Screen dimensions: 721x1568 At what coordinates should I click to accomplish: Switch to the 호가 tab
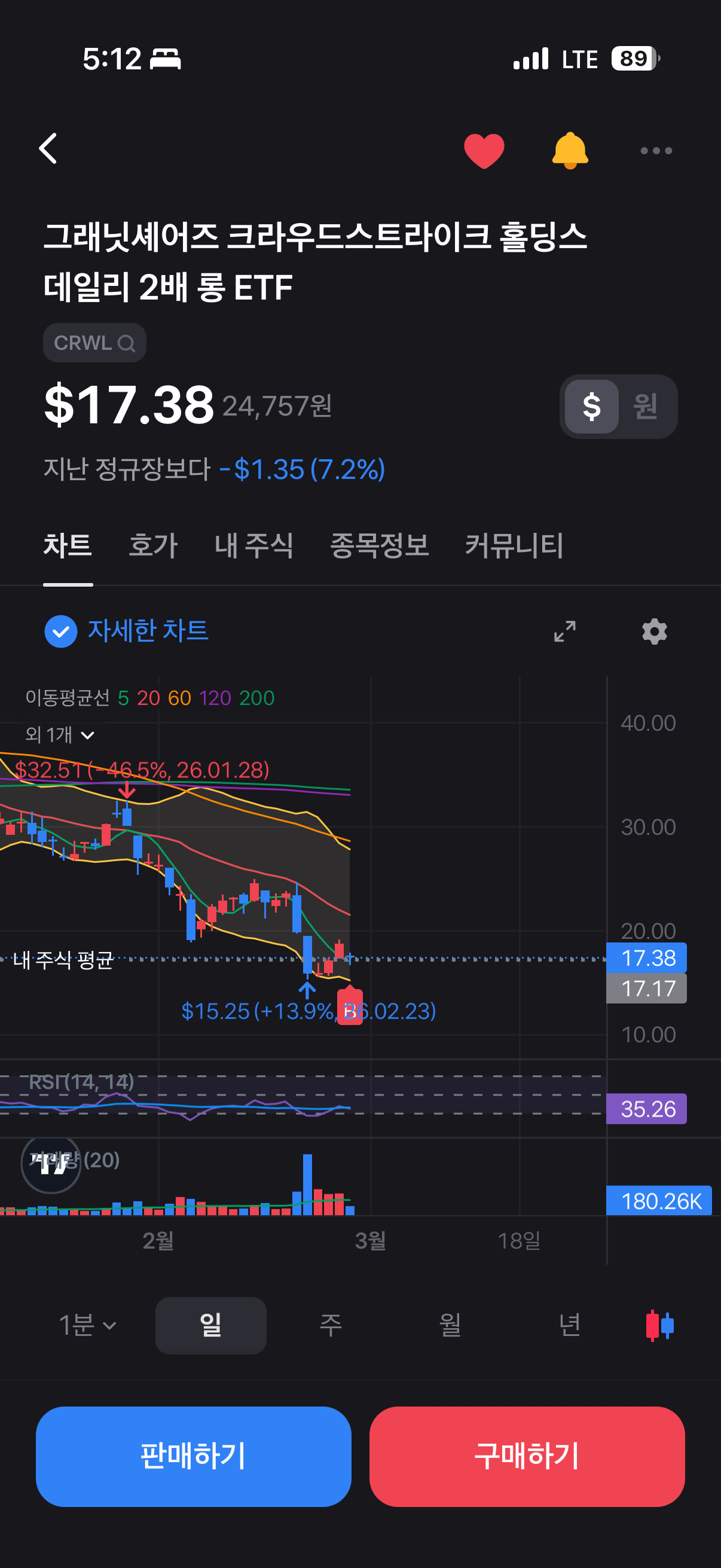tap(152, 545)
